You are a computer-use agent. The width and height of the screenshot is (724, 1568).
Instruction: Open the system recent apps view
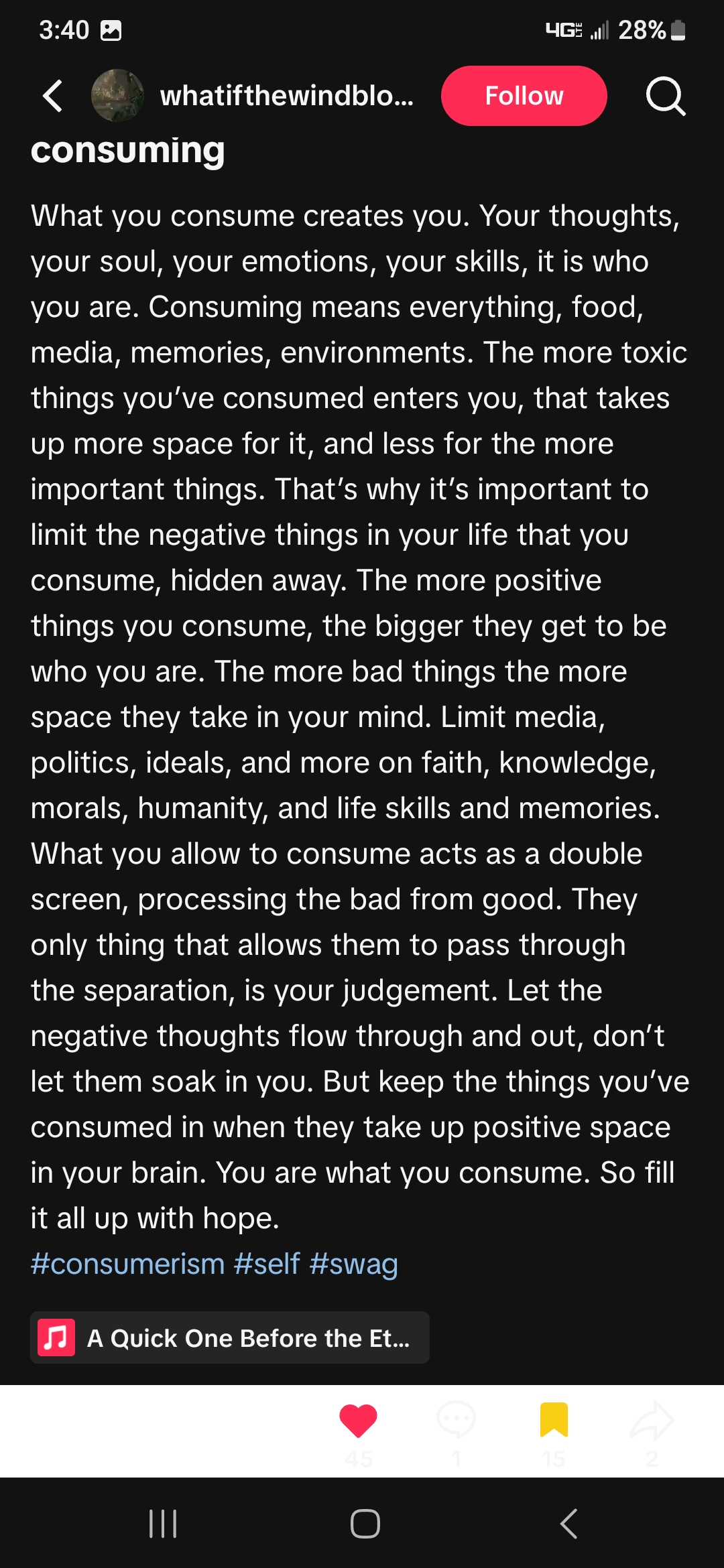tap(163, 1524)
